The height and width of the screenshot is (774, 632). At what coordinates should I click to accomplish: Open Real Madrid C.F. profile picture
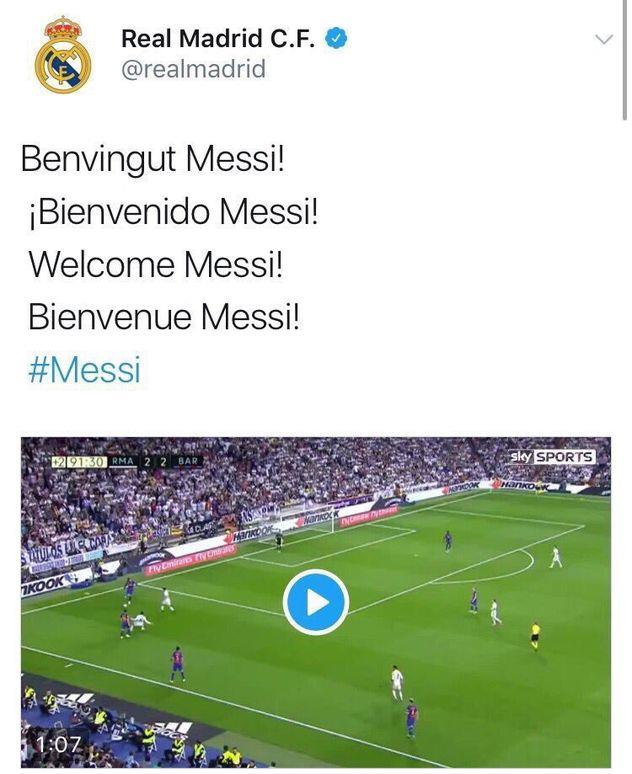point(63,55)
